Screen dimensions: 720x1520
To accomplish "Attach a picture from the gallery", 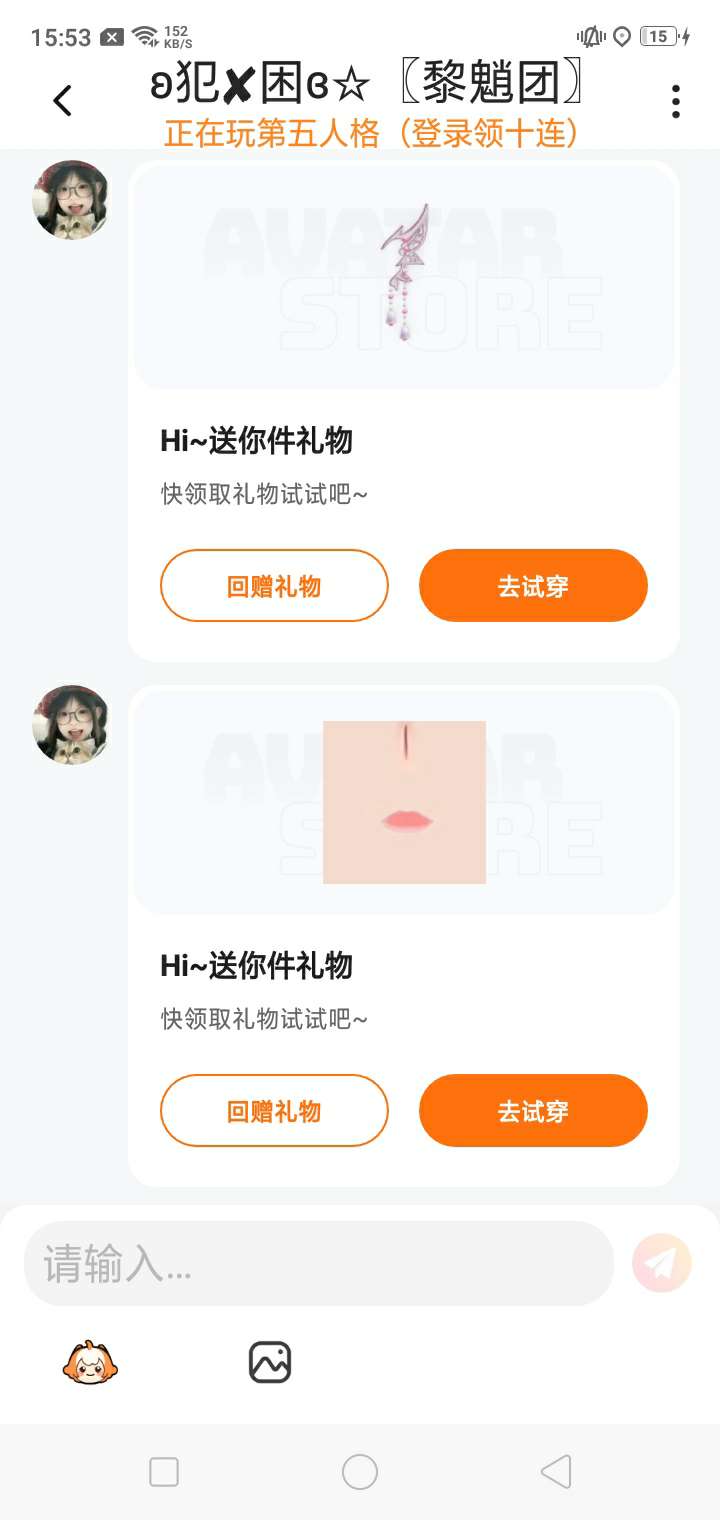I will pyautogui.click(x=270, y=1362).
